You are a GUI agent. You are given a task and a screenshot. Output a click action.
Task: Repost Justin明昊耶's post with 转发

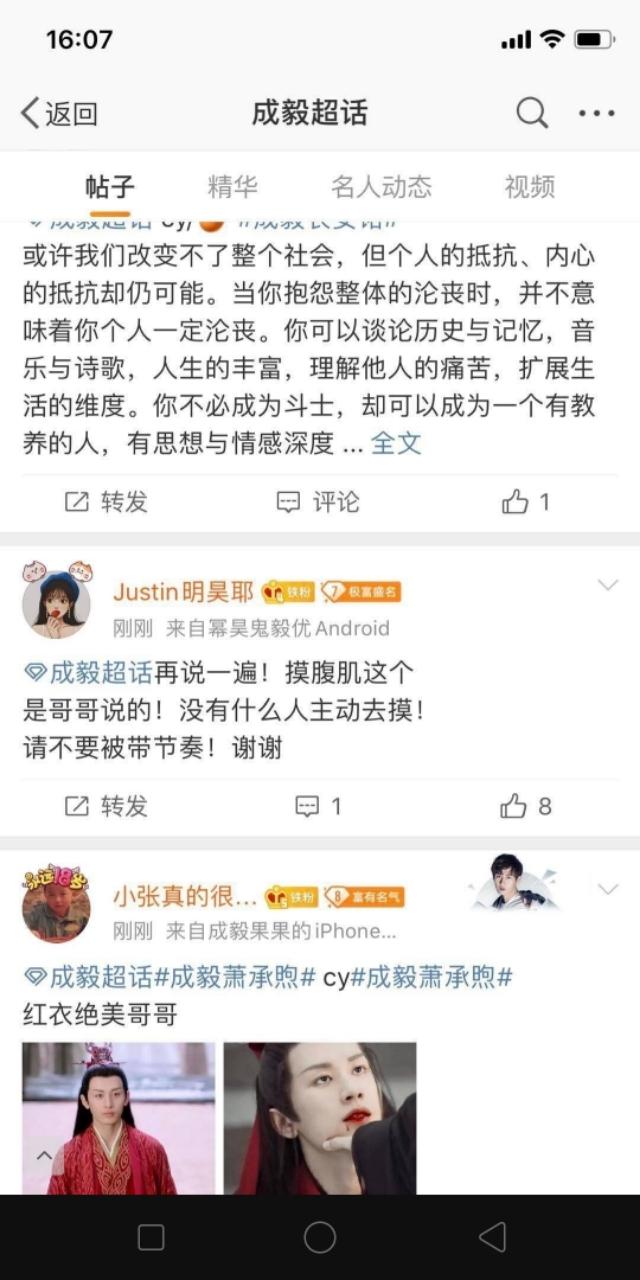pos(106,806)
